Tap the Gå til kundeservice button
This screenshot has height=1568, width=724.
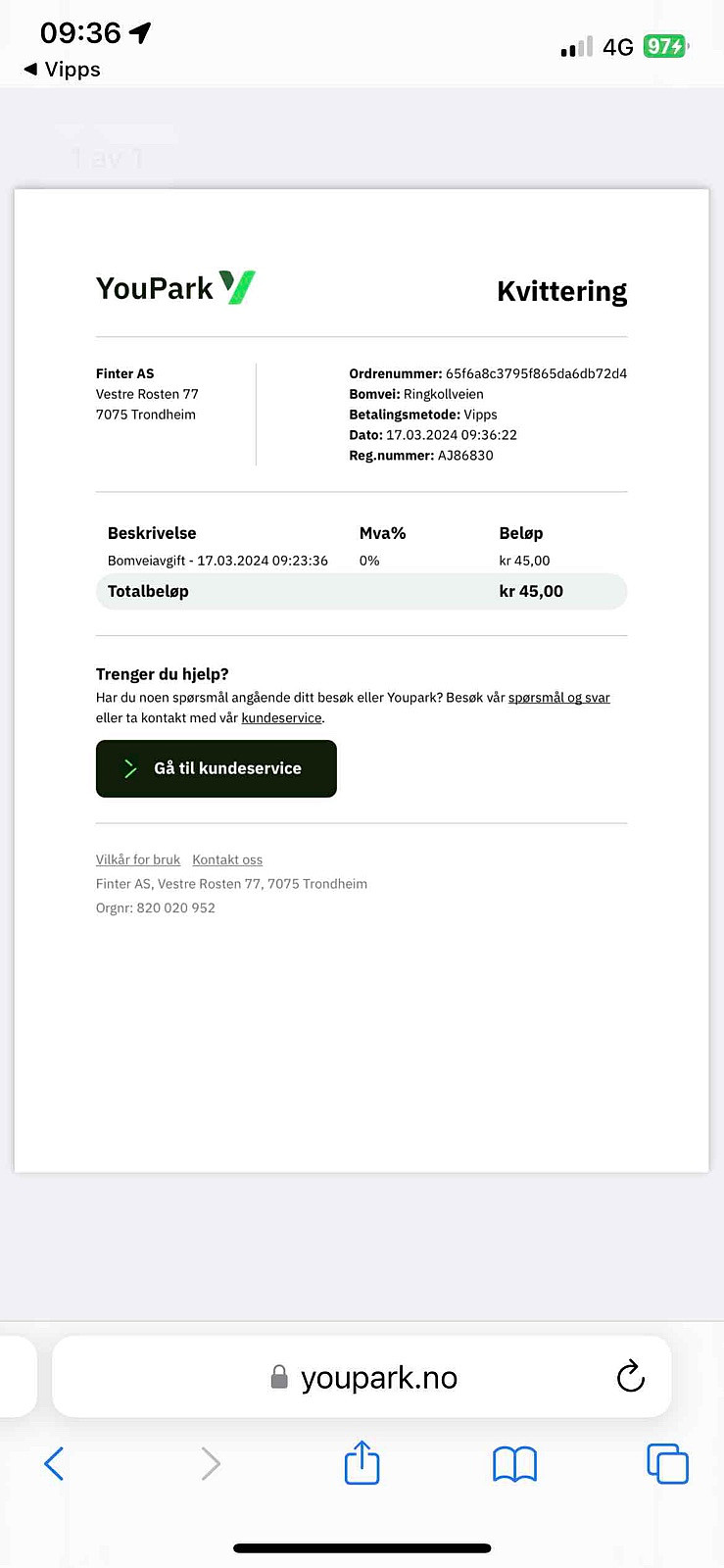point(217,768)
